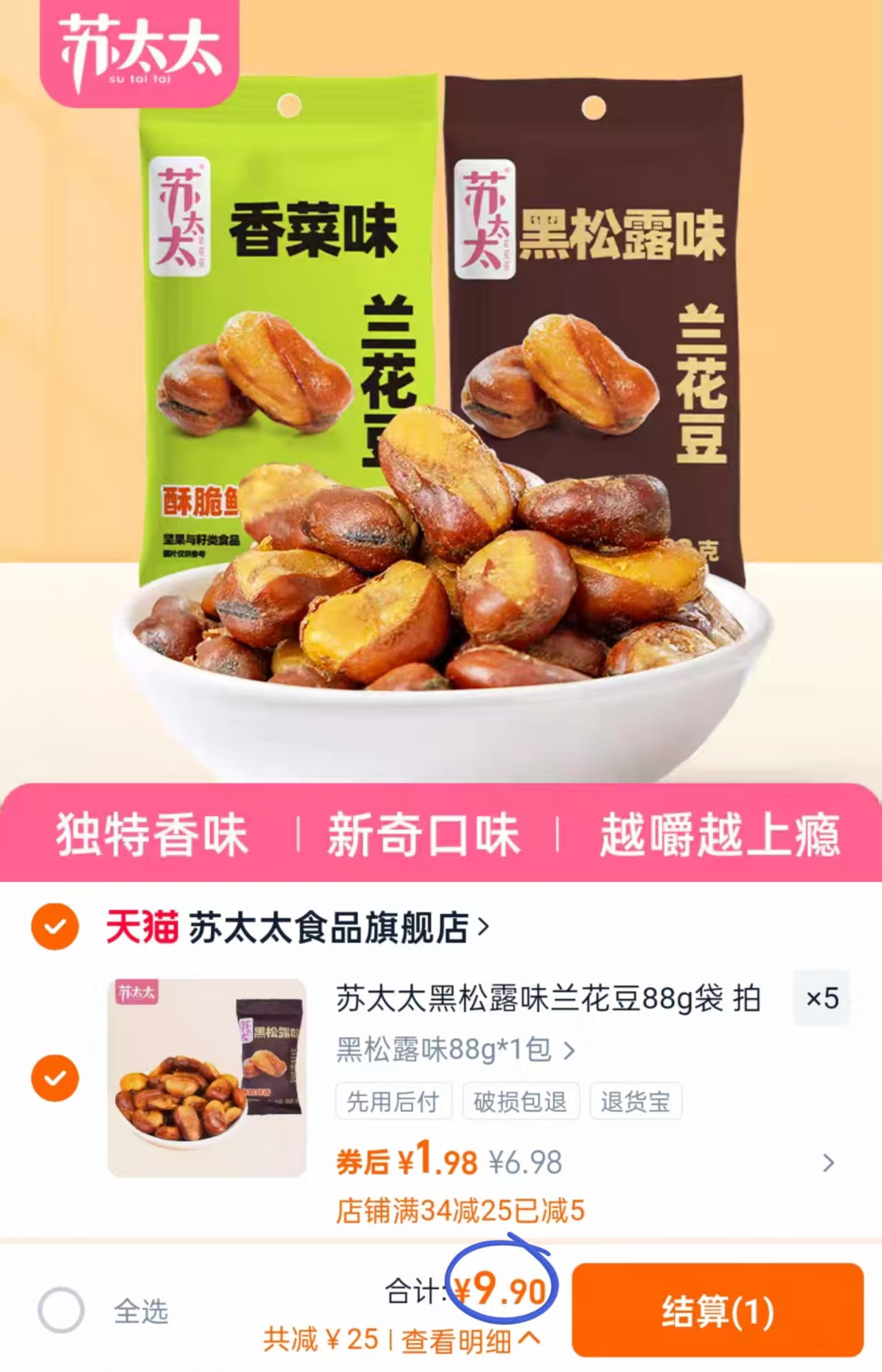
Task: Click the 先用后付 service tag
Action: tap(394, 1102)
